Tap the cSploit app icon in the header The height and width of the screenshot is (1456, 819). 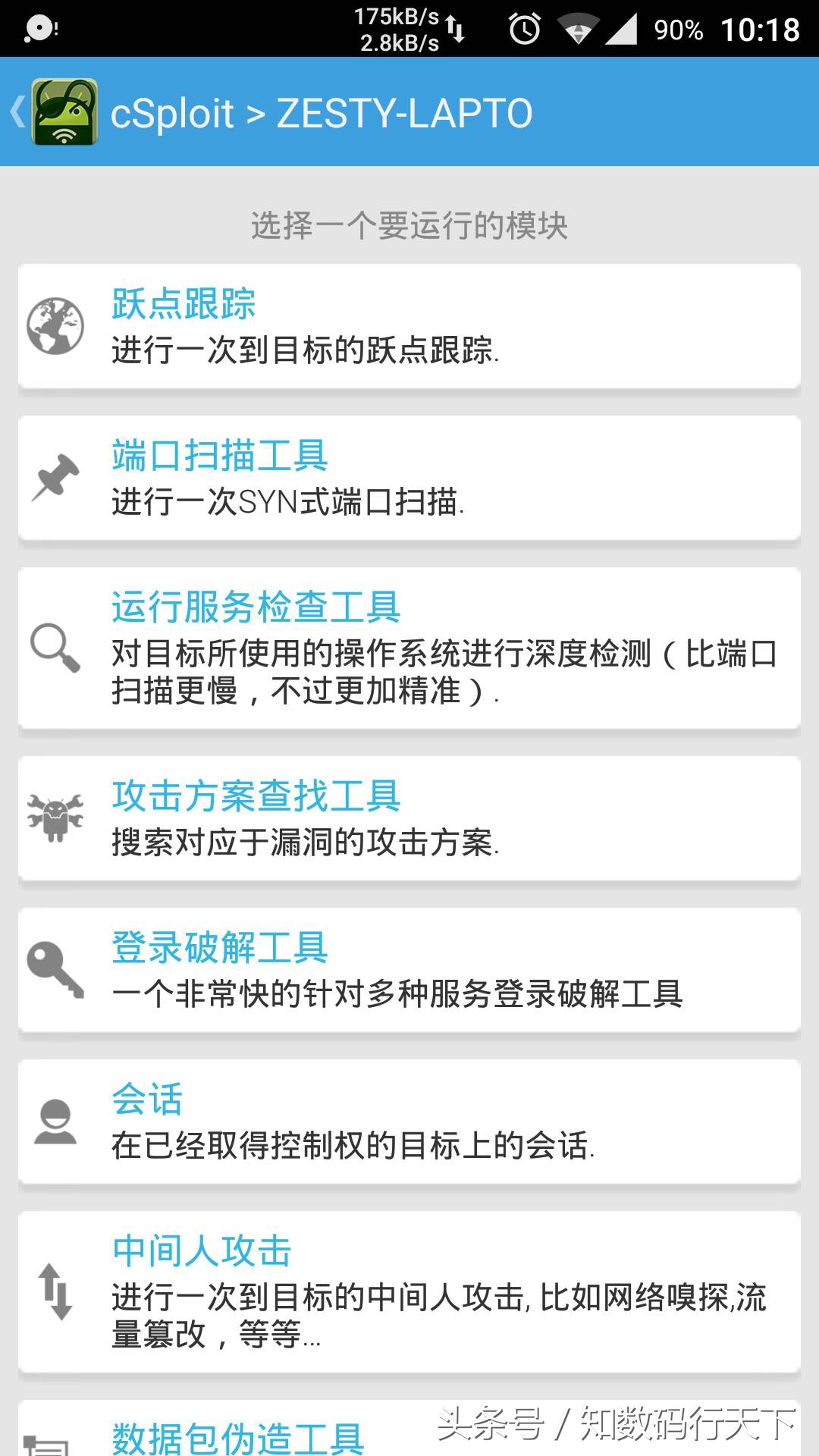coord(67,111)
